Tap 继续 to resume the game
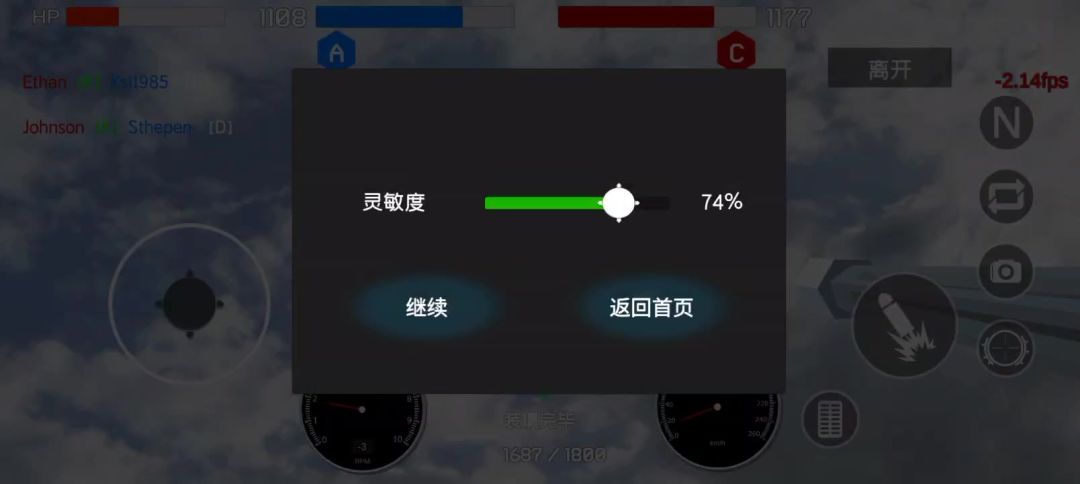The image size is (1080, 484). (x=427, y=308)
